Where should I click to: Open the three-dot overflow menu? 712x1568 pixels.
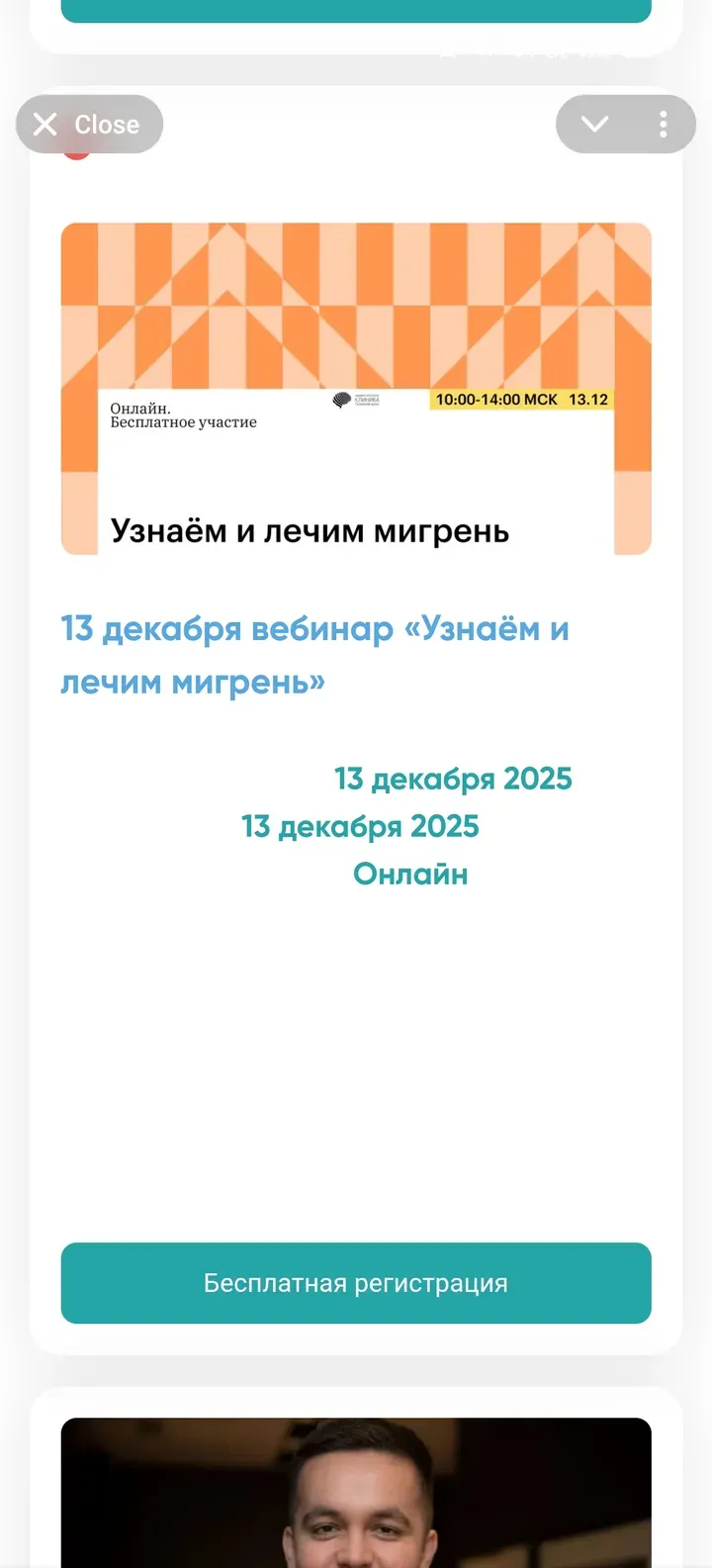(x=663, y=125)
